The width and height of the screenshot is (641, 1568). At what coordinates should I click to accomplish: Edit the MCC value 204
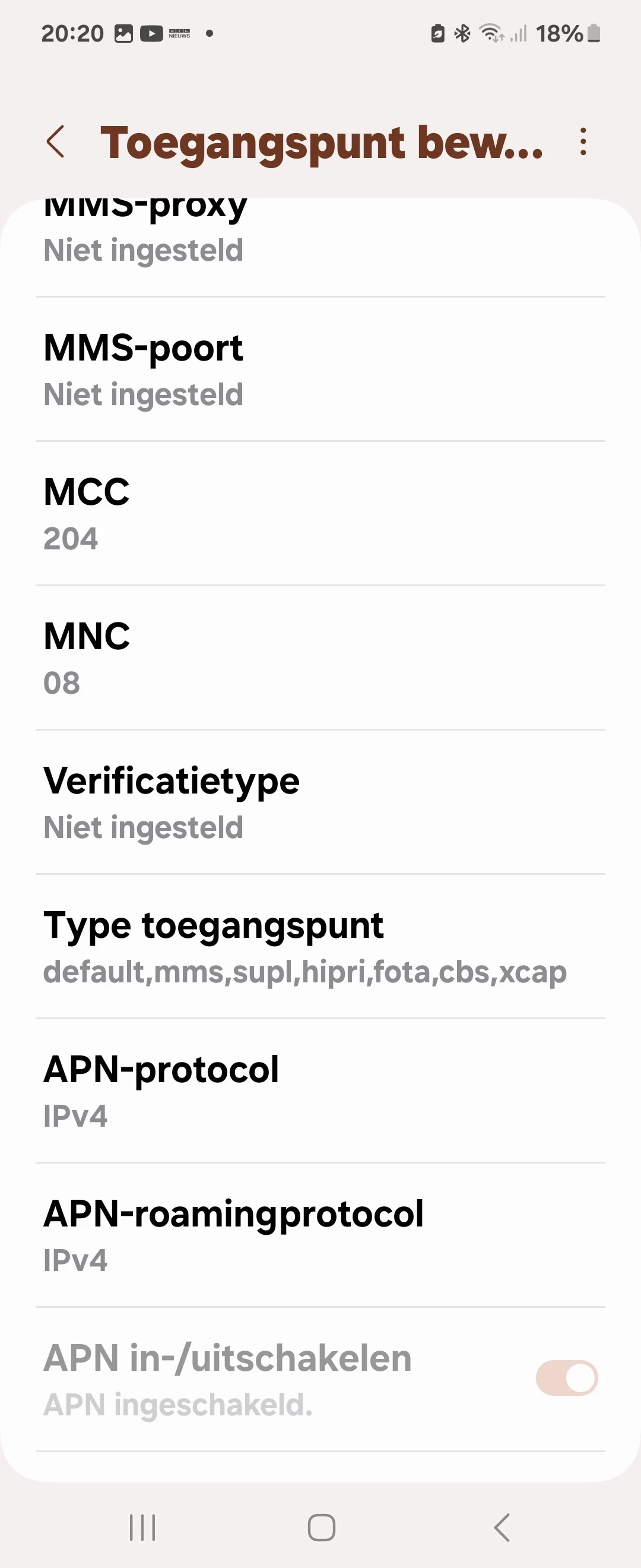pyautogui.click(x=320, y=514)
